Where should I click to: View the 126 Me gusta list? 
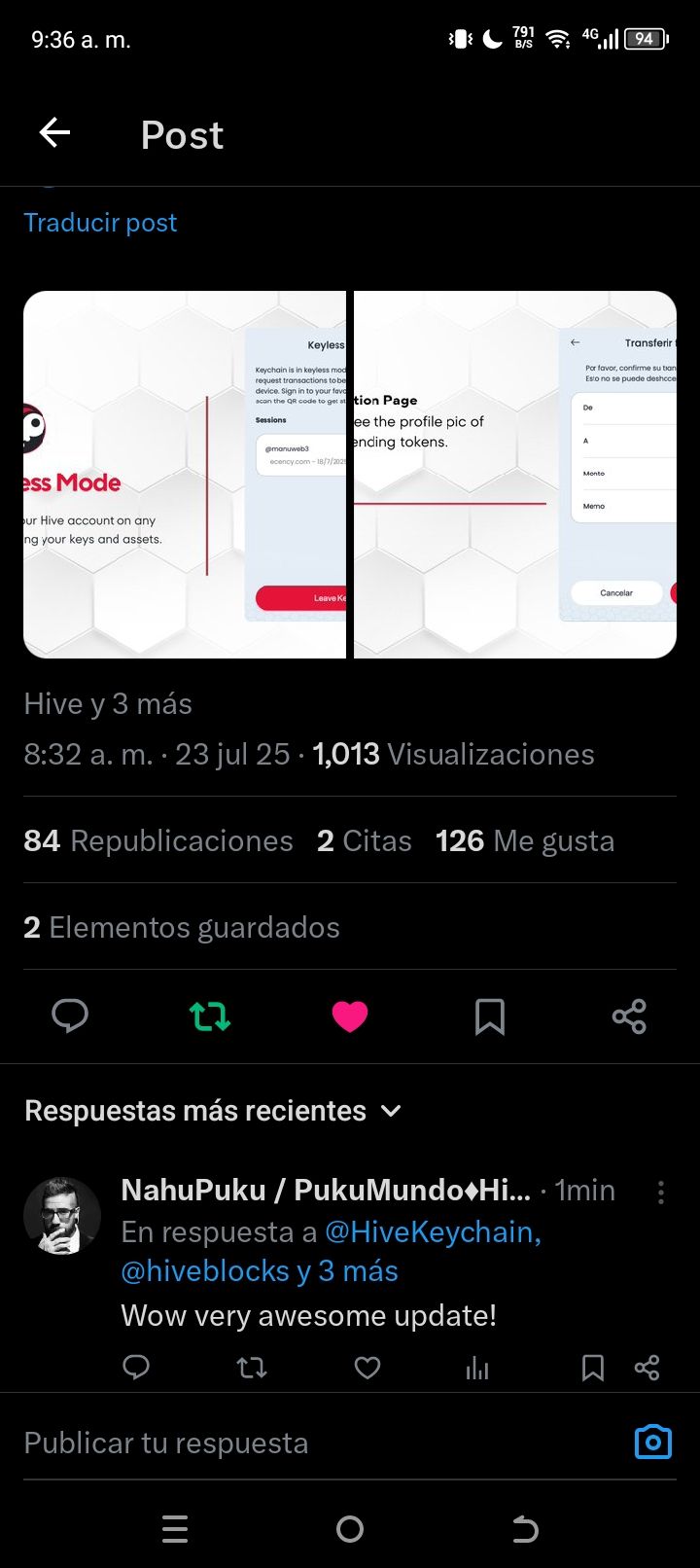pos(525,840)
